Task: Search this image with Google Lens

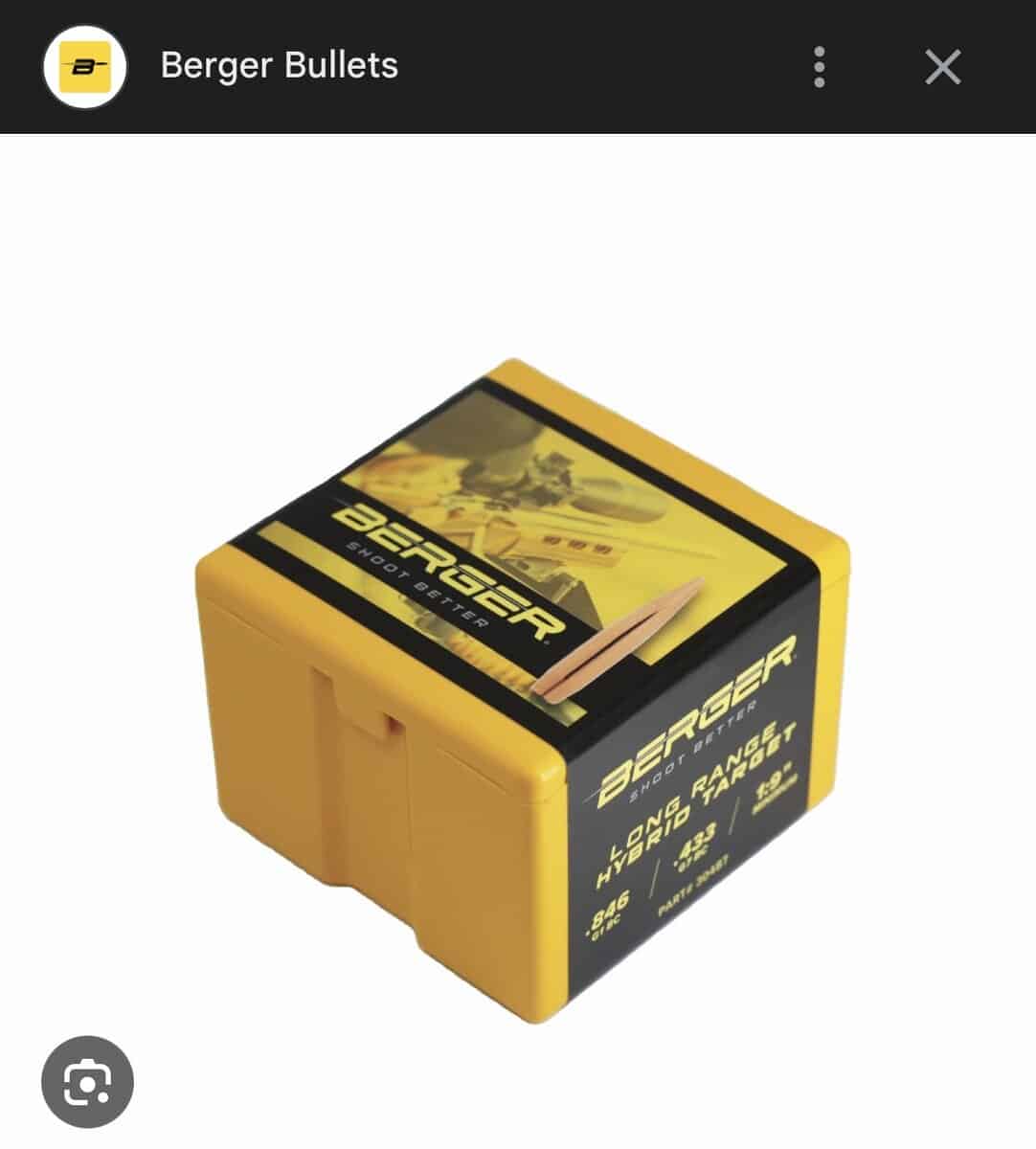Action: 87,1082
